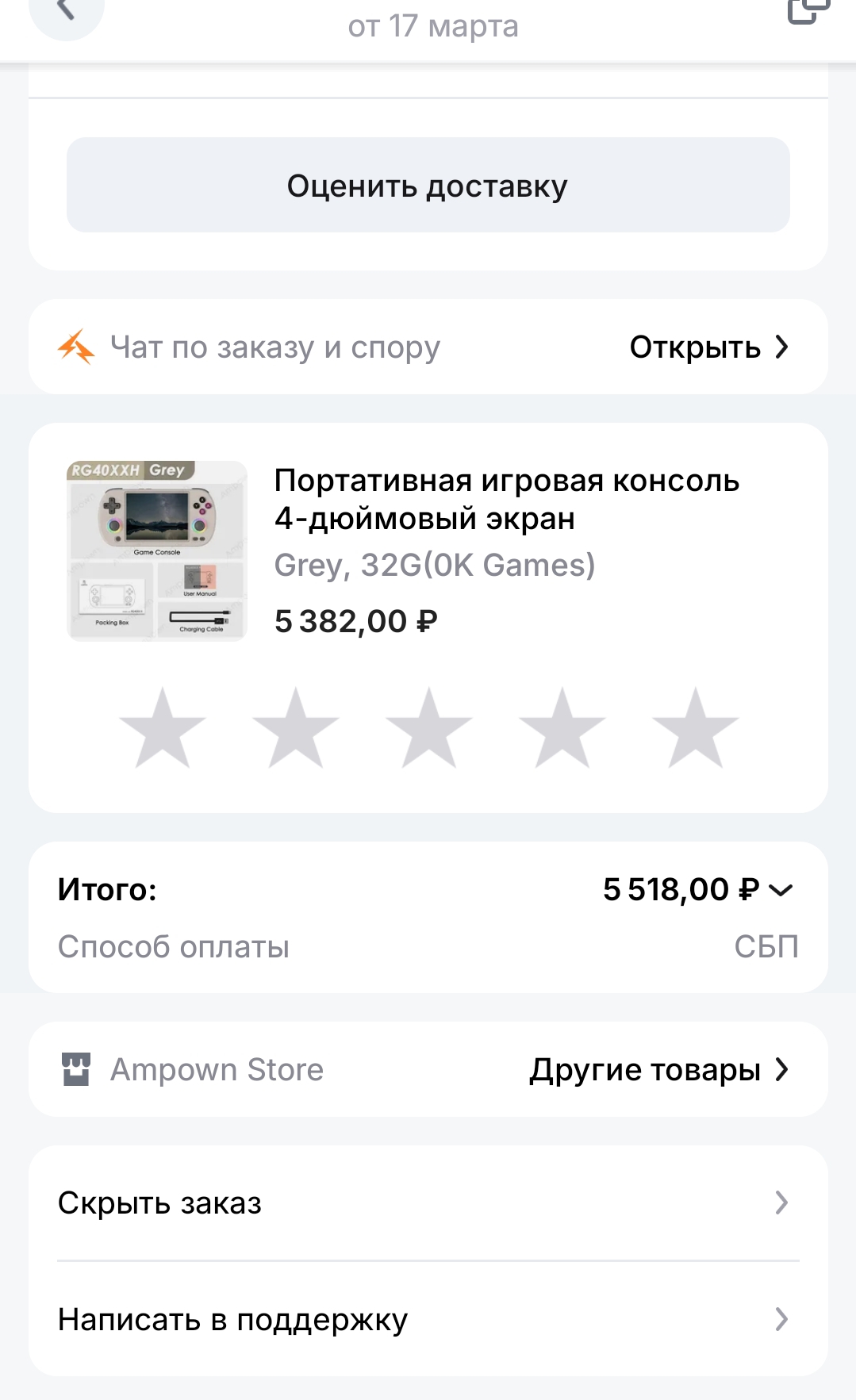The width and height of the screenshot is (856, 1400).
Task: View other products from Ampown Store
Action: coord(658,1070)
